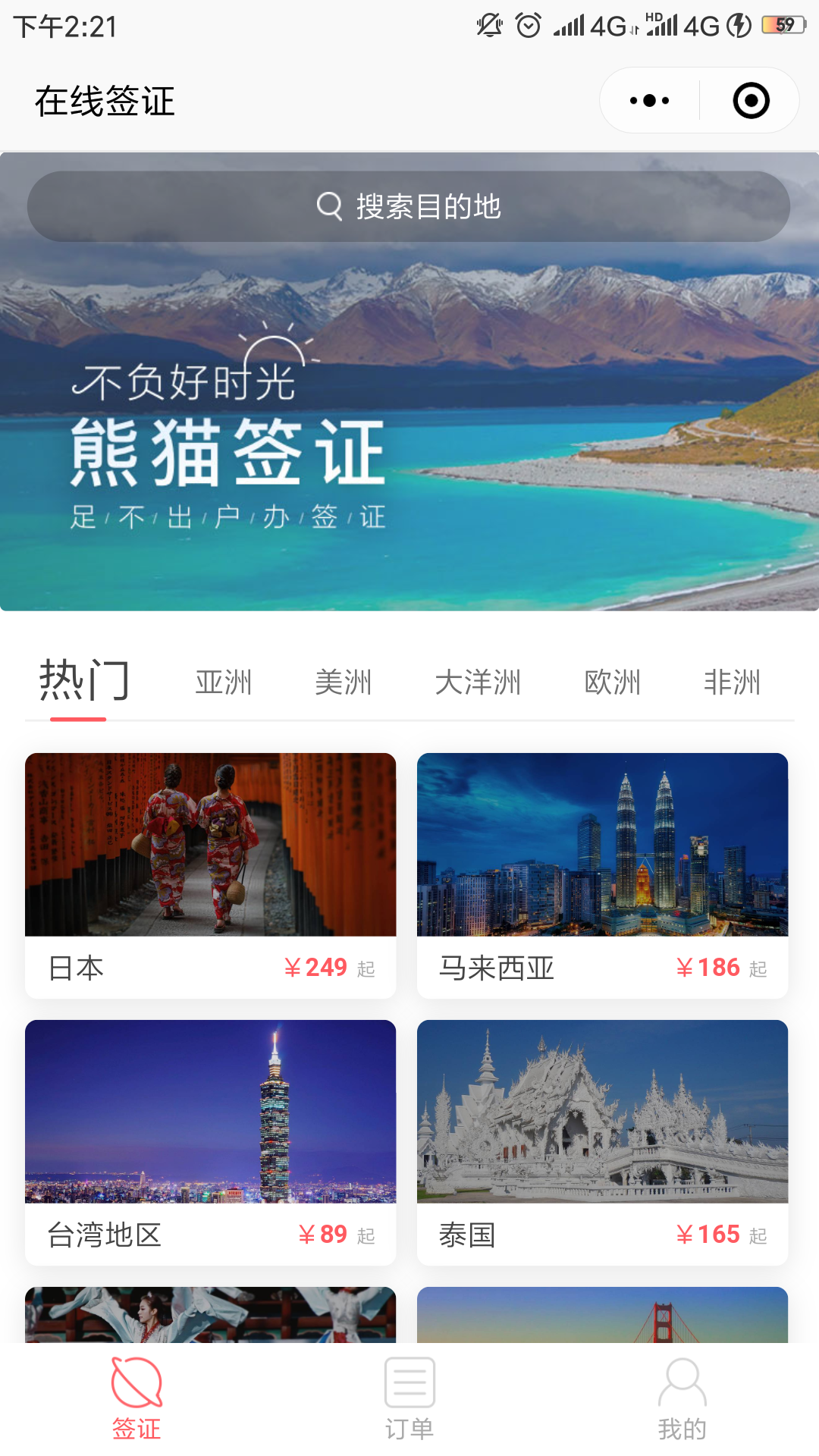The image size is (819, 1456).
Task: Open the 日本 visa card
Action: tap(211, 875)
